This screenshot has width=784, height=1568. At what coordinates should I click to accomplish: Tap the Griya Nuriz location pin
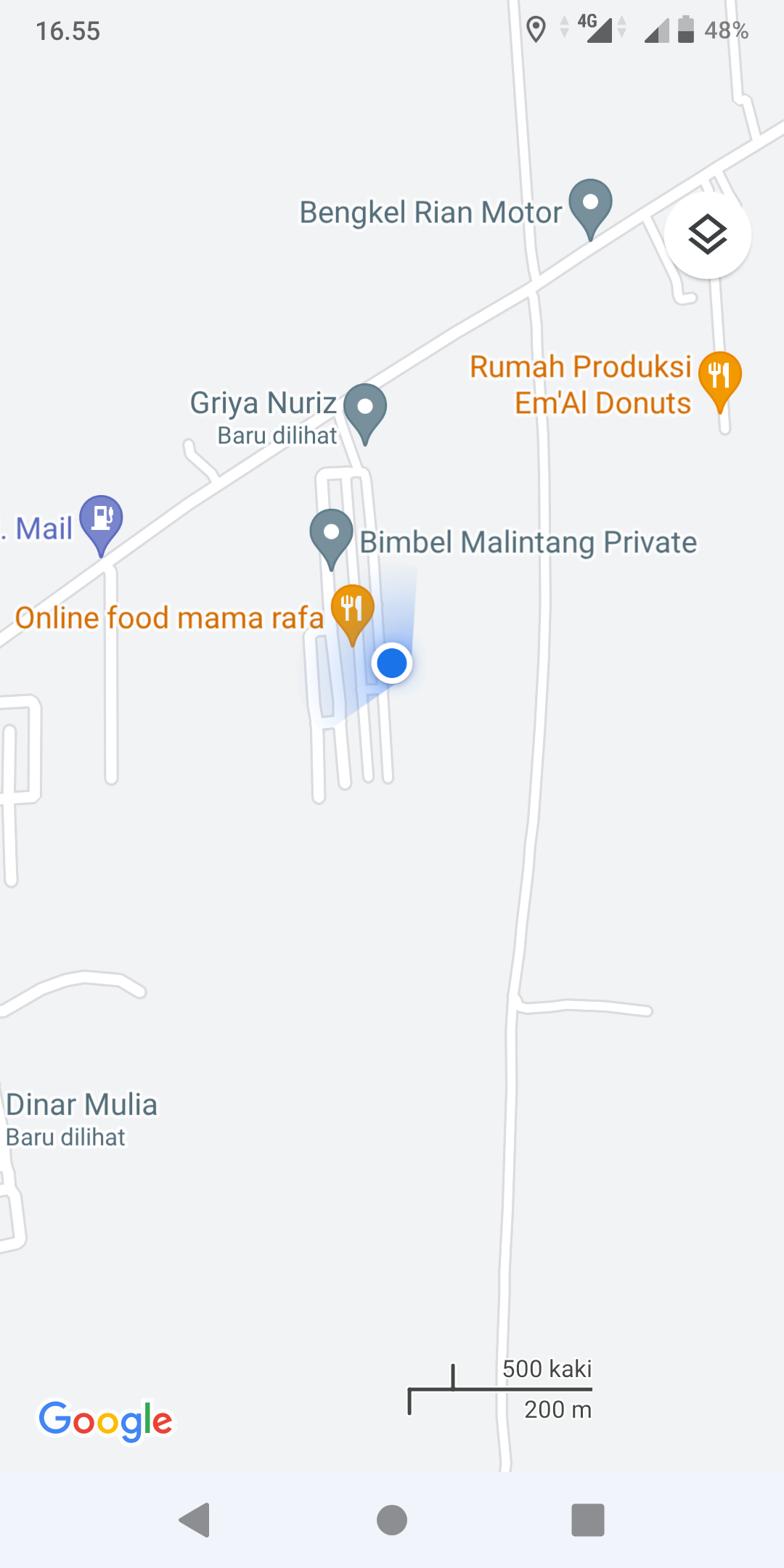coord(365,409)
